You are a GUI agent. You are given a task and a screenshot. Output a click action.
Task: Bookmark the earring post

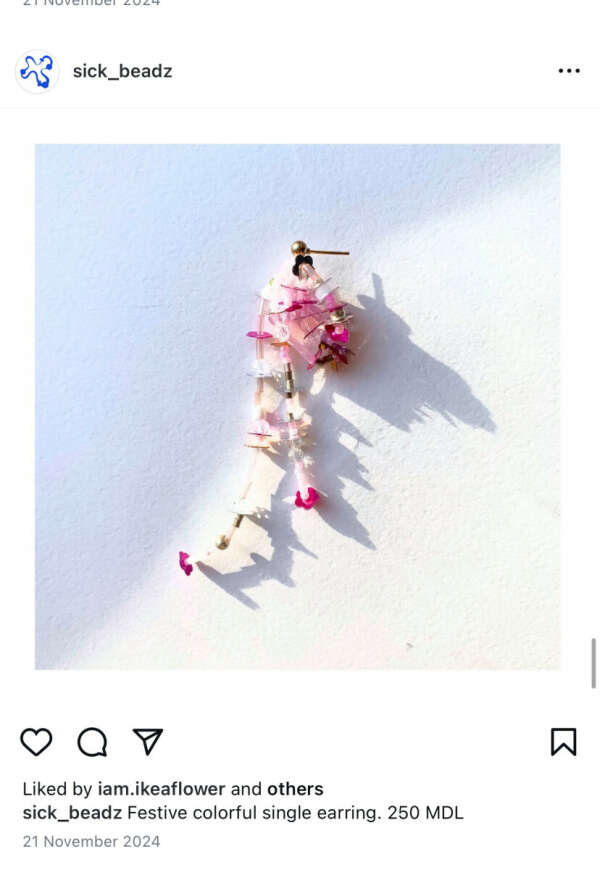563,741
